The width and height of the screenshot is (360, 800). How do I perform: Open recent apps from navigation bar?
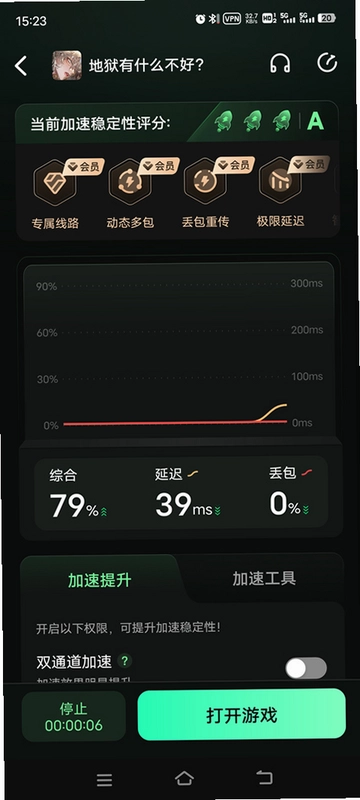pyautogui.click(x=104, y=779)
